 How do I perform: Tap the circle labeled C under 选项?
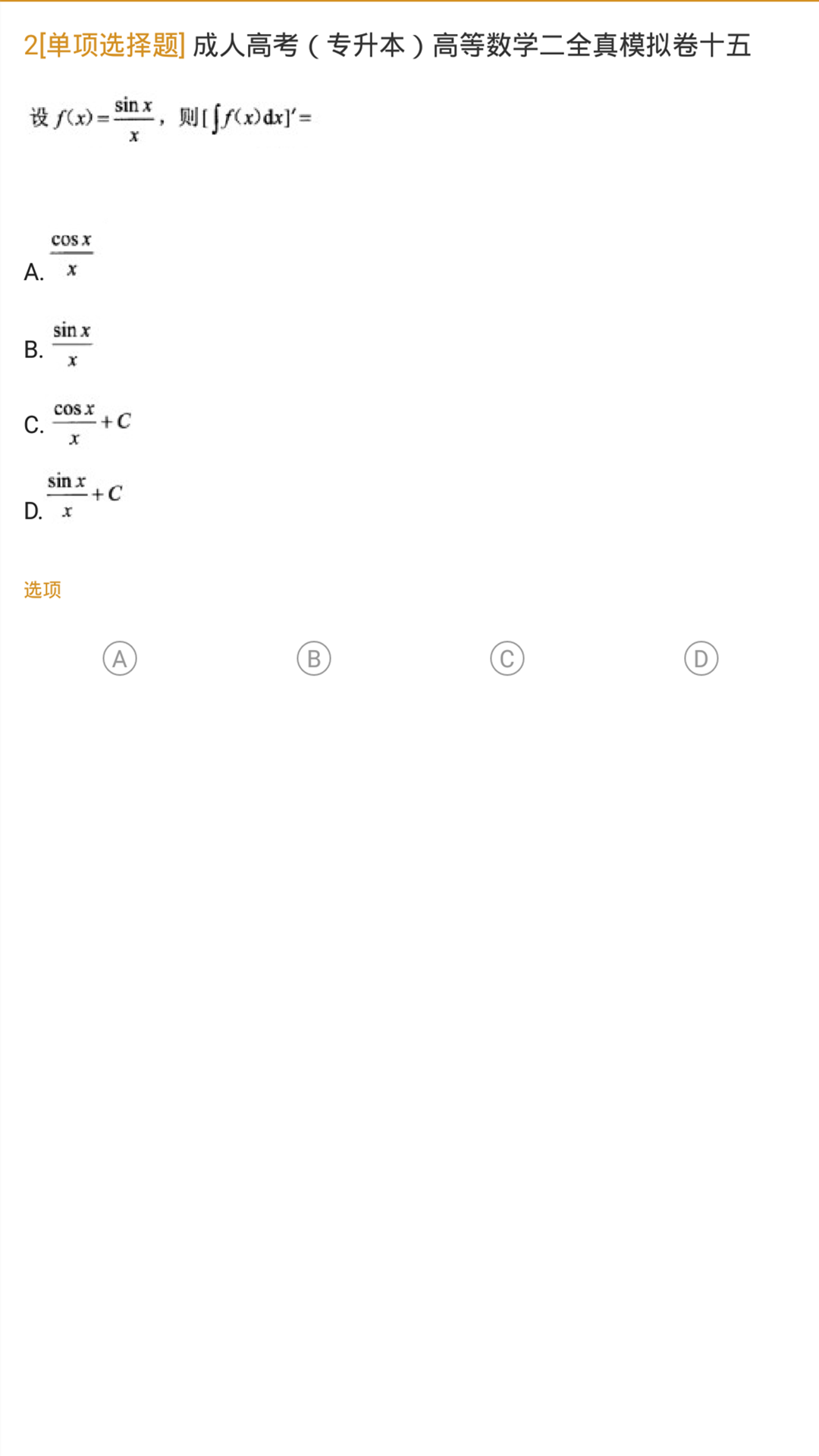[x=506, y=657]
